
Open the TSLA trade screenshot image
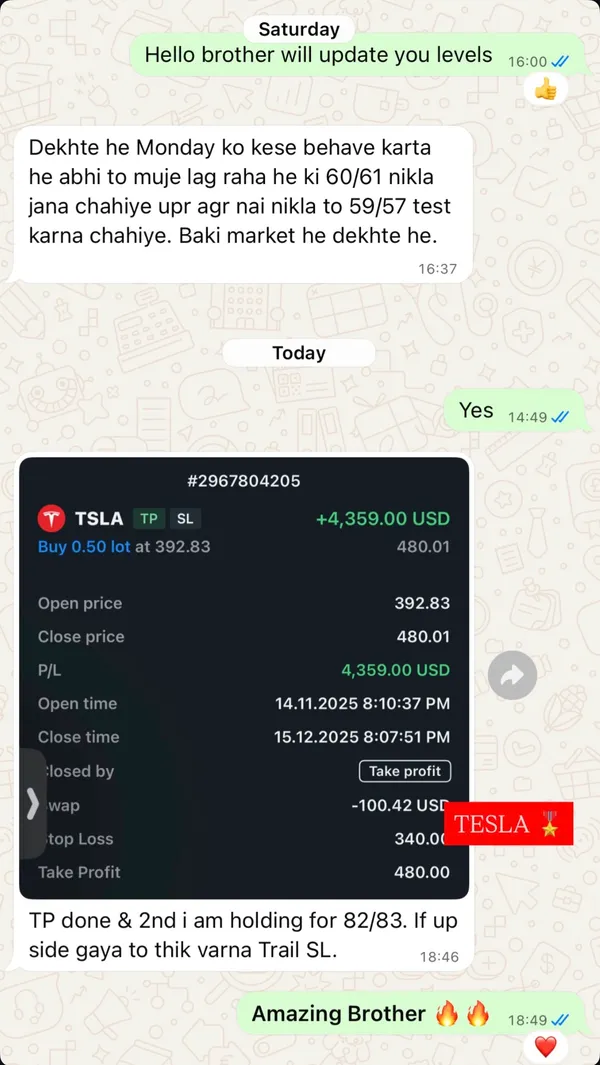point(244,677)
